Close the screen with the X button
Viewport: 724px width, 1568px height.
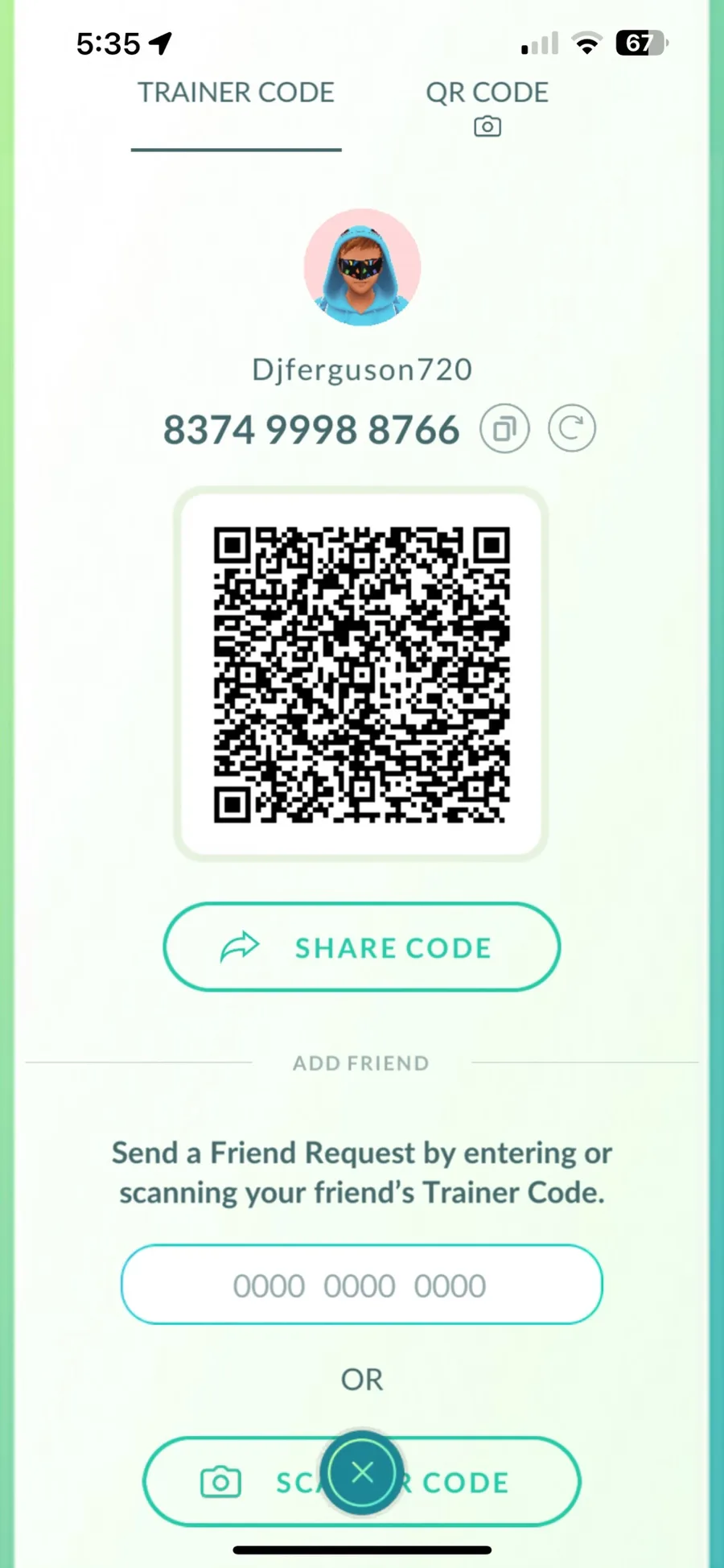[362, 1473]
